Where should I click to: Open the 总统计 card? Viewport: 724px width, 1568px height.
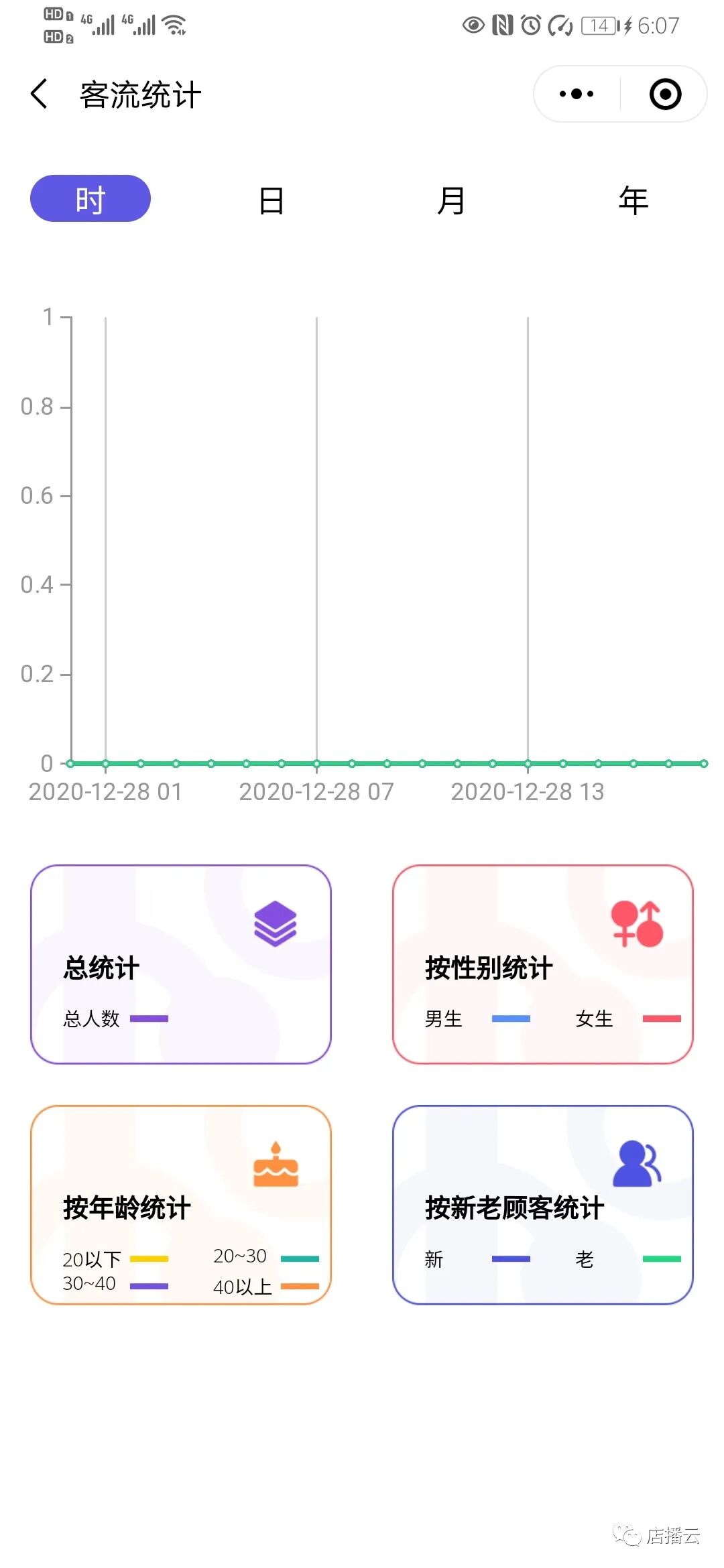click(x=181, y=964)
